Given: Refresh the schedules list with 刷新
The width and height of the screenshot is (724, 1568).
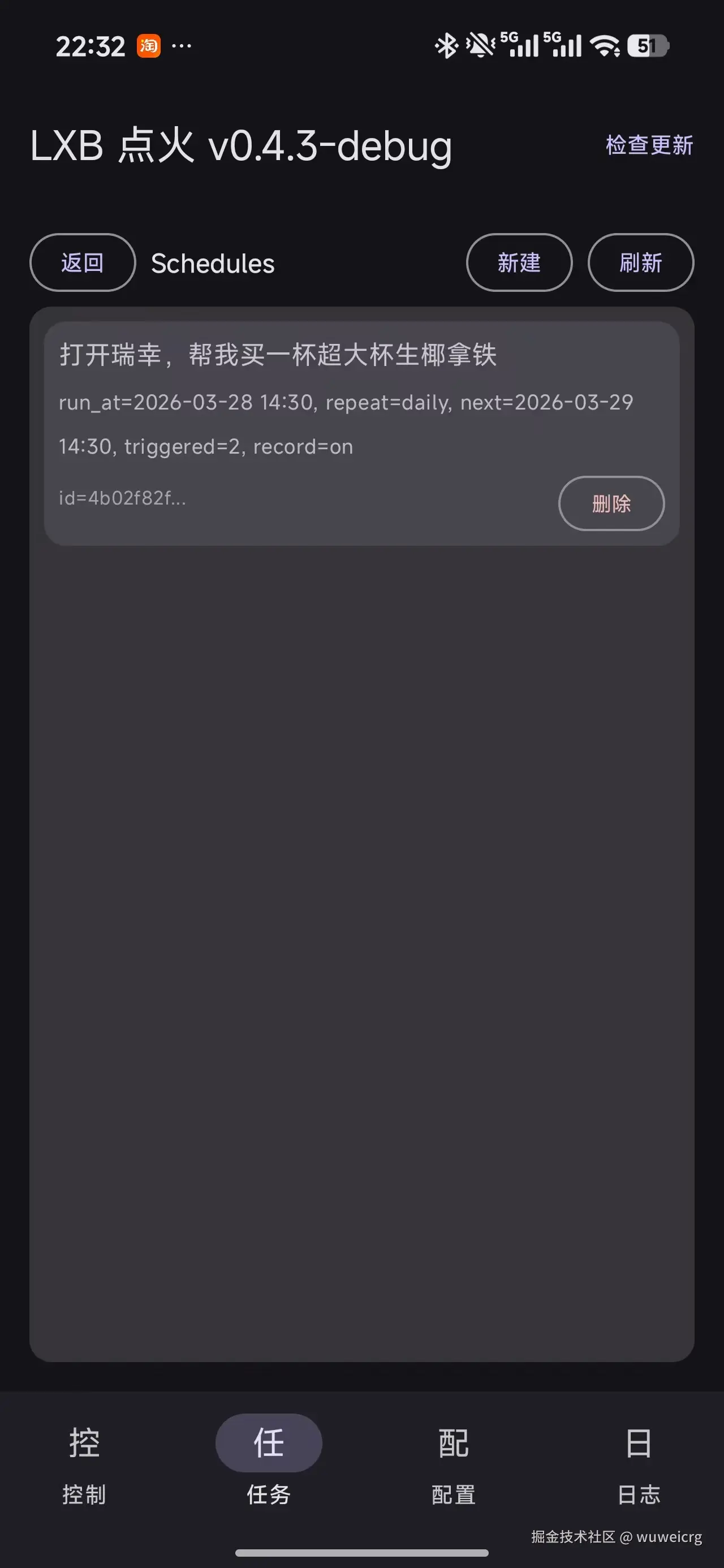Looking at the screenshot, I should click(640, 263).
